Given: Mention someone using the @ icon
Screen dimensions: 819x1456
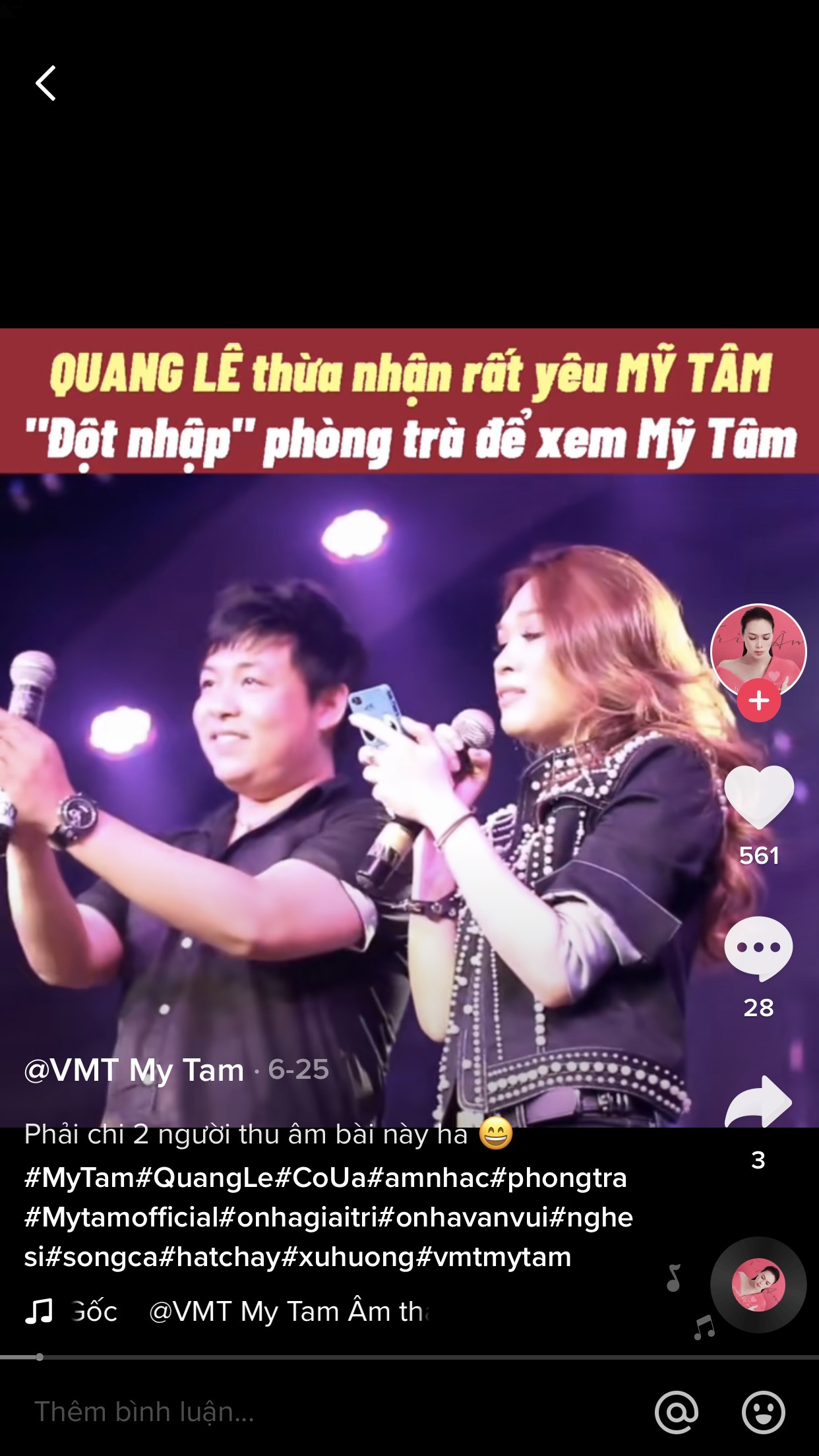Looking at the screenshot, I should [677, 1412].
